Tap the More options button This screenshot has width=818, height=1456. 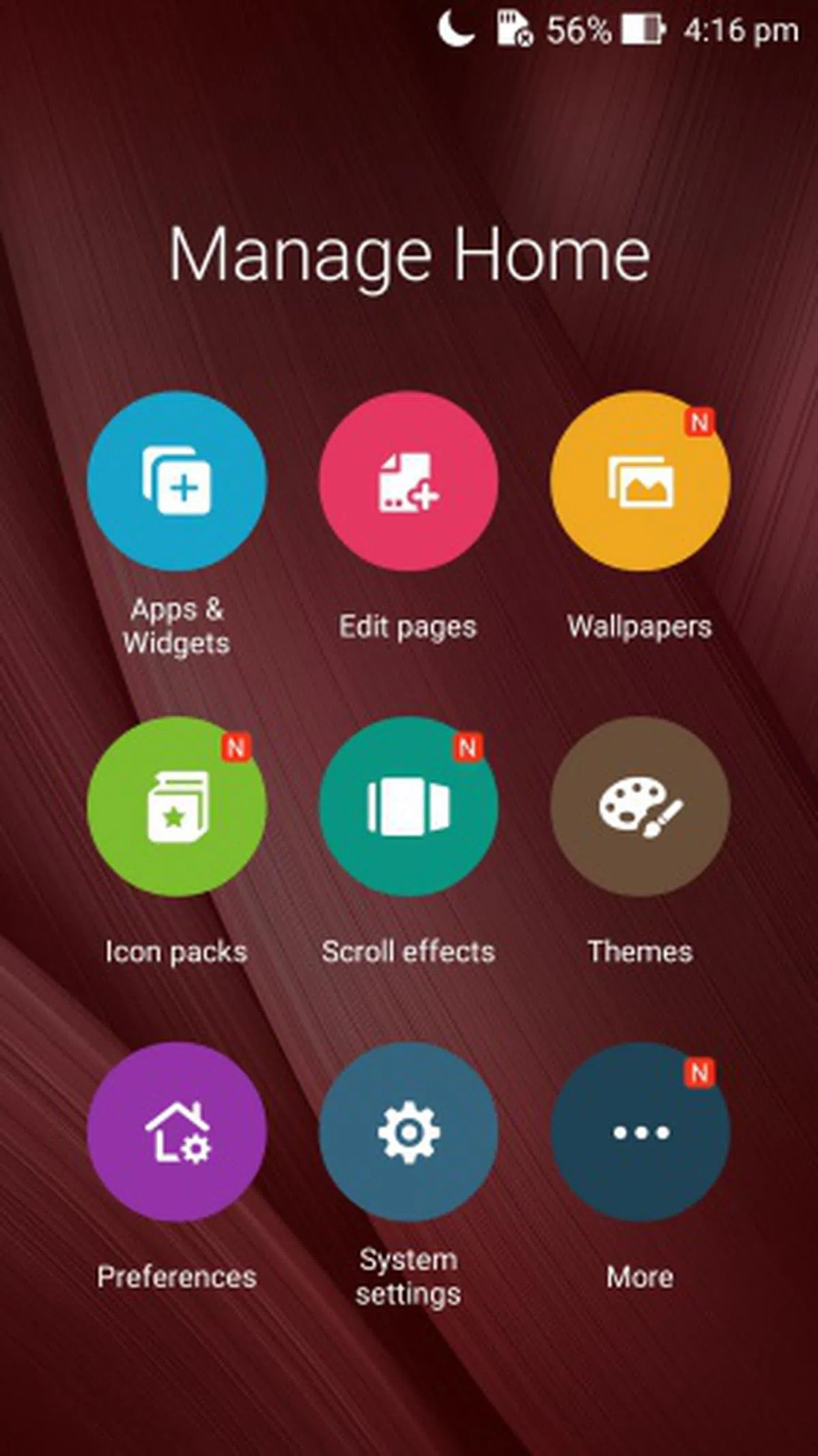[x=640, y=1132]
